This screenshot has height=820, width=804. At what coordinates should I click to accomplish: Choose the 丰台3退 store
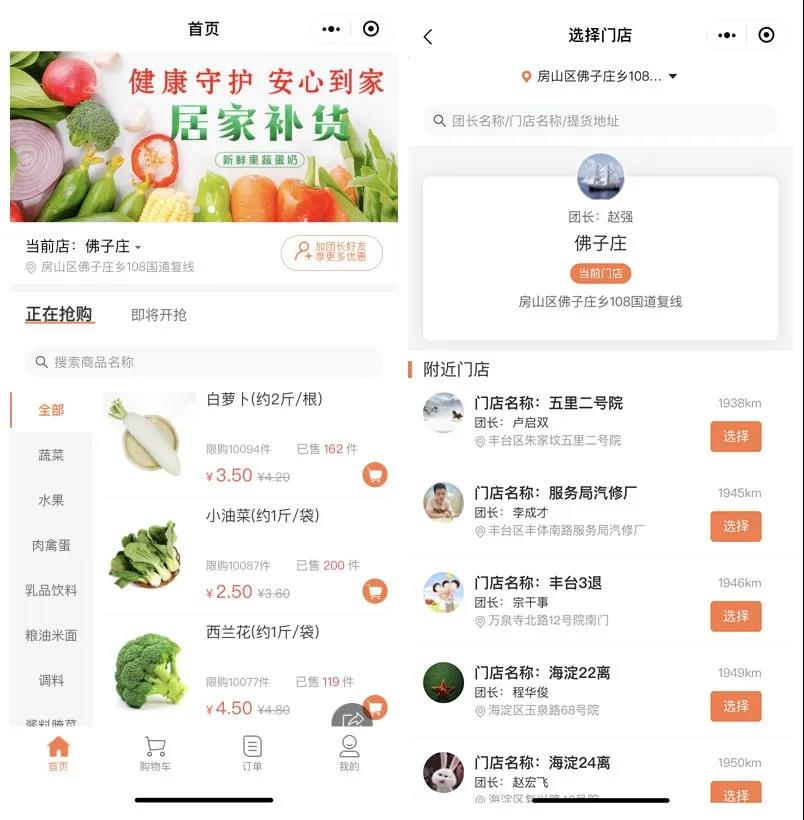(735, 616)
